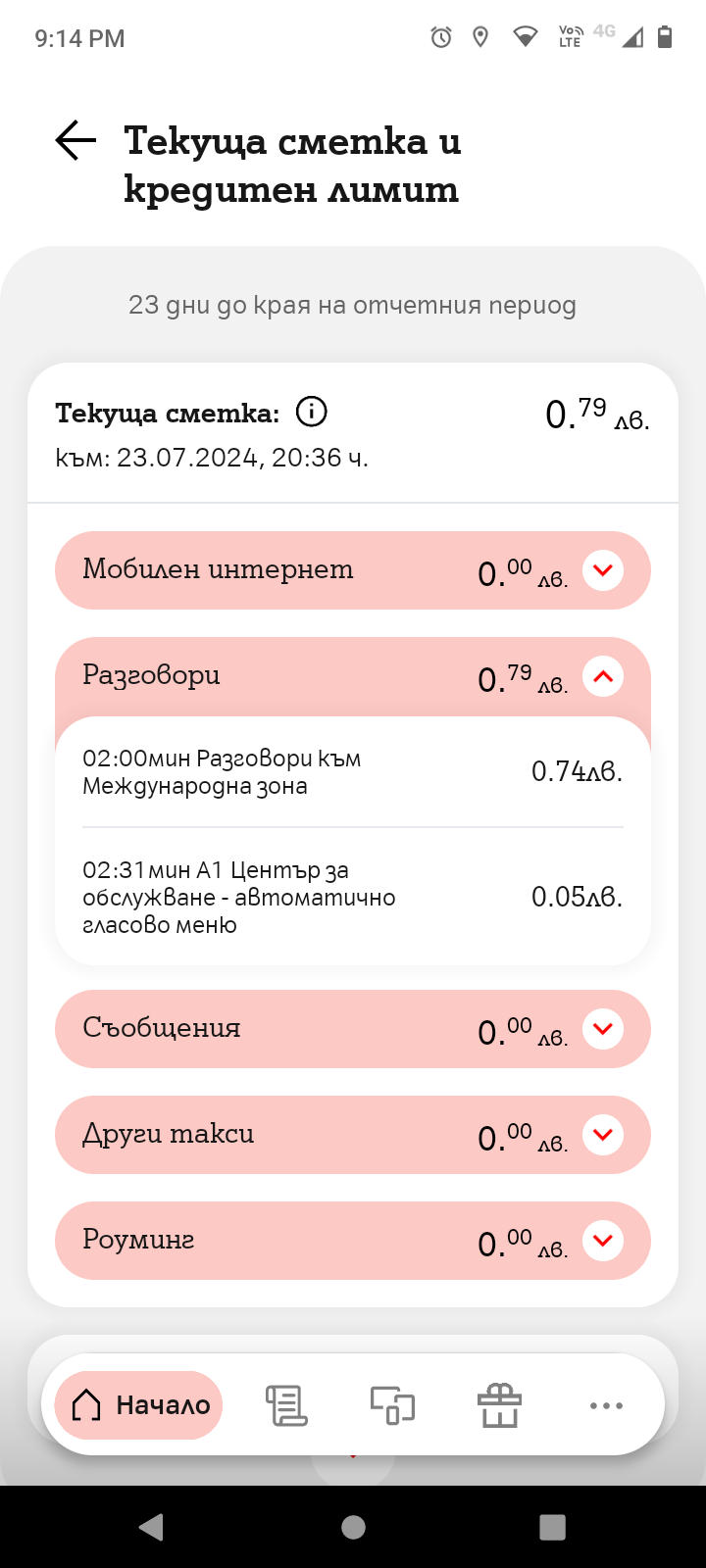Open system recent apps
The image size is (706, 1568).
point(553,1527)
